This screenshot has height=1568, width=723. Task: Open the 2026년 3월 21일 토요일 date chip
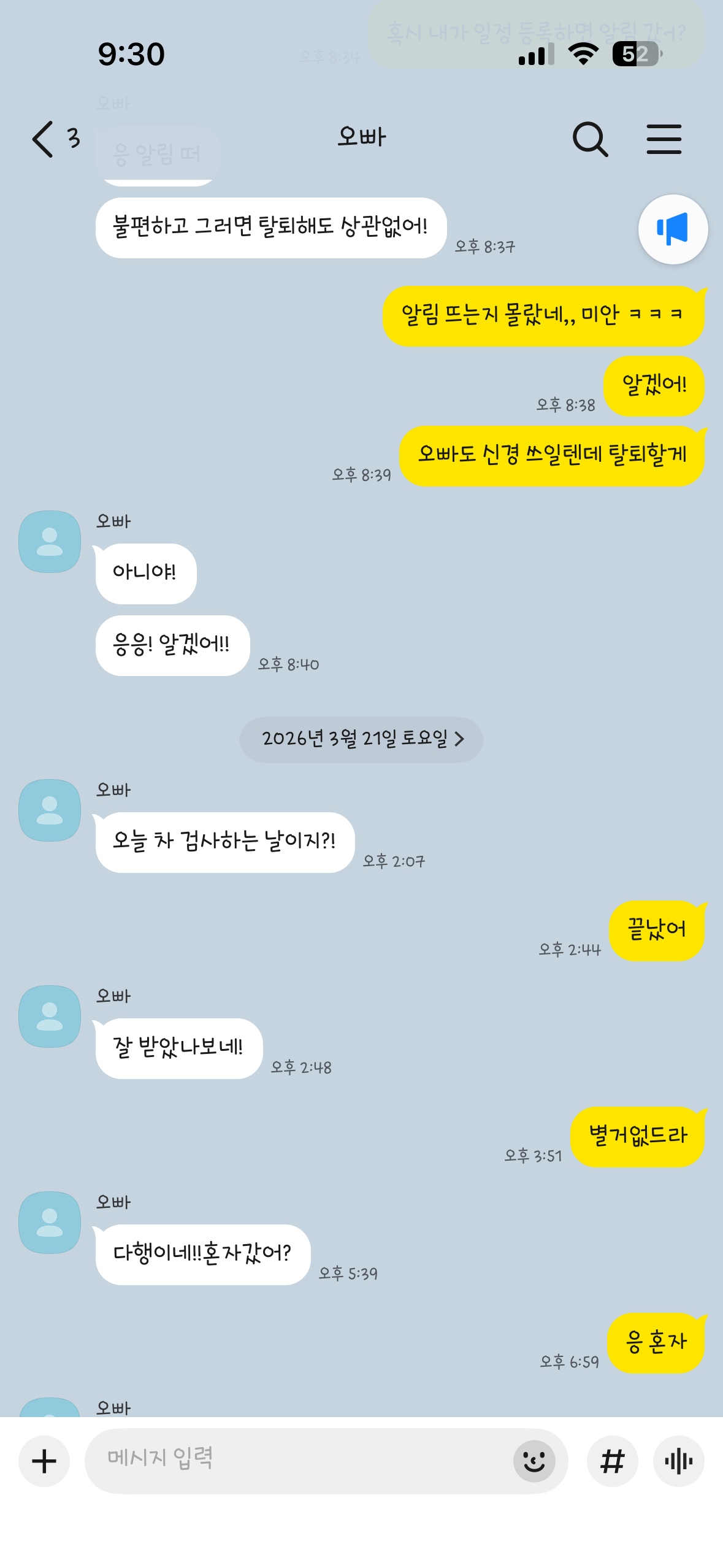[361, 739]
